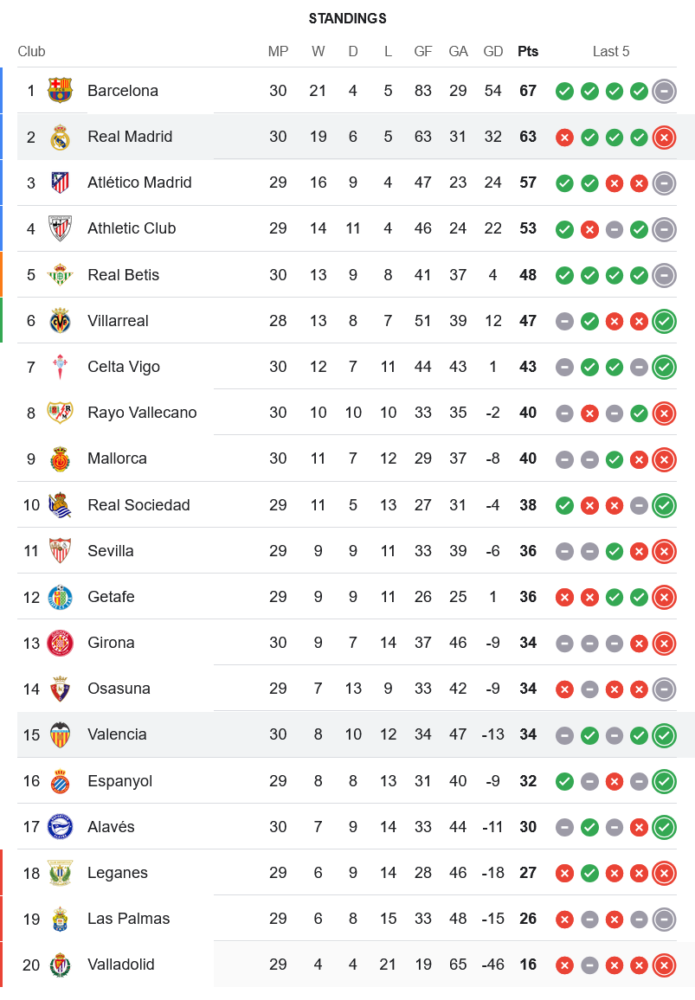Open the Leganes row
Viewport: 695px width, 1000px height.
[117, 873]
